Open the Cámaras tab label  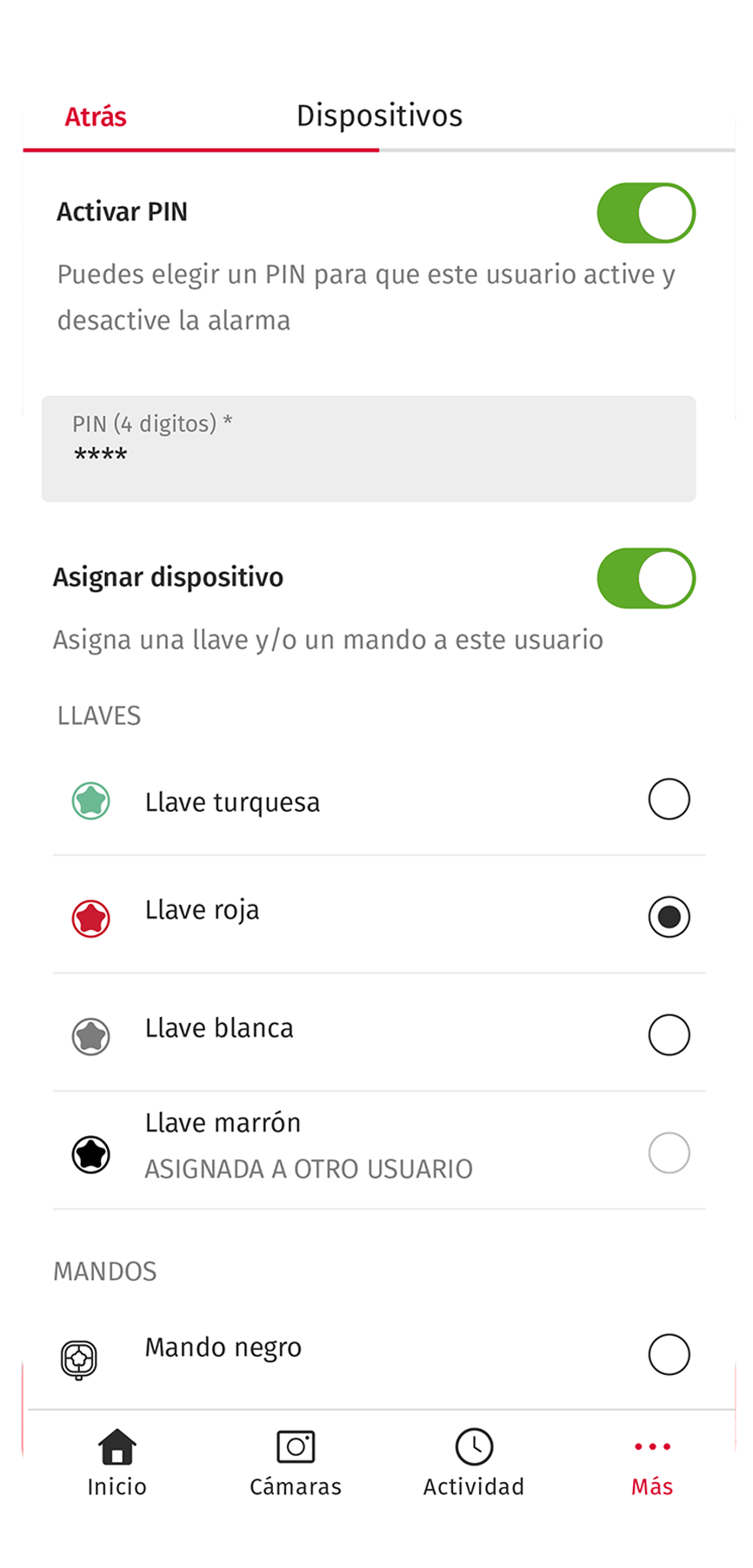point(296,1486)
